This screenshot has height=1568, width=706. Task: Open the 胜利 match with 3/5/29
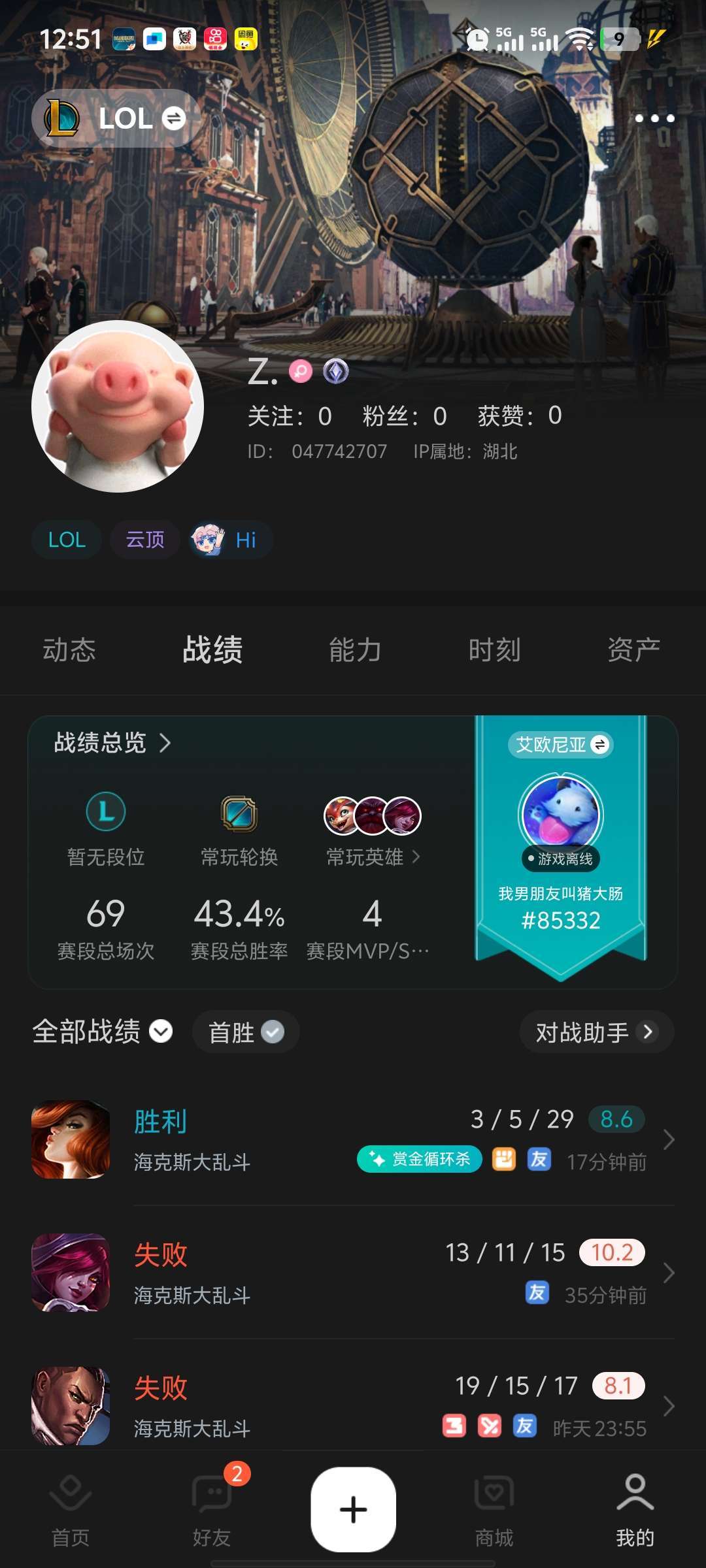pos(353,1139)
